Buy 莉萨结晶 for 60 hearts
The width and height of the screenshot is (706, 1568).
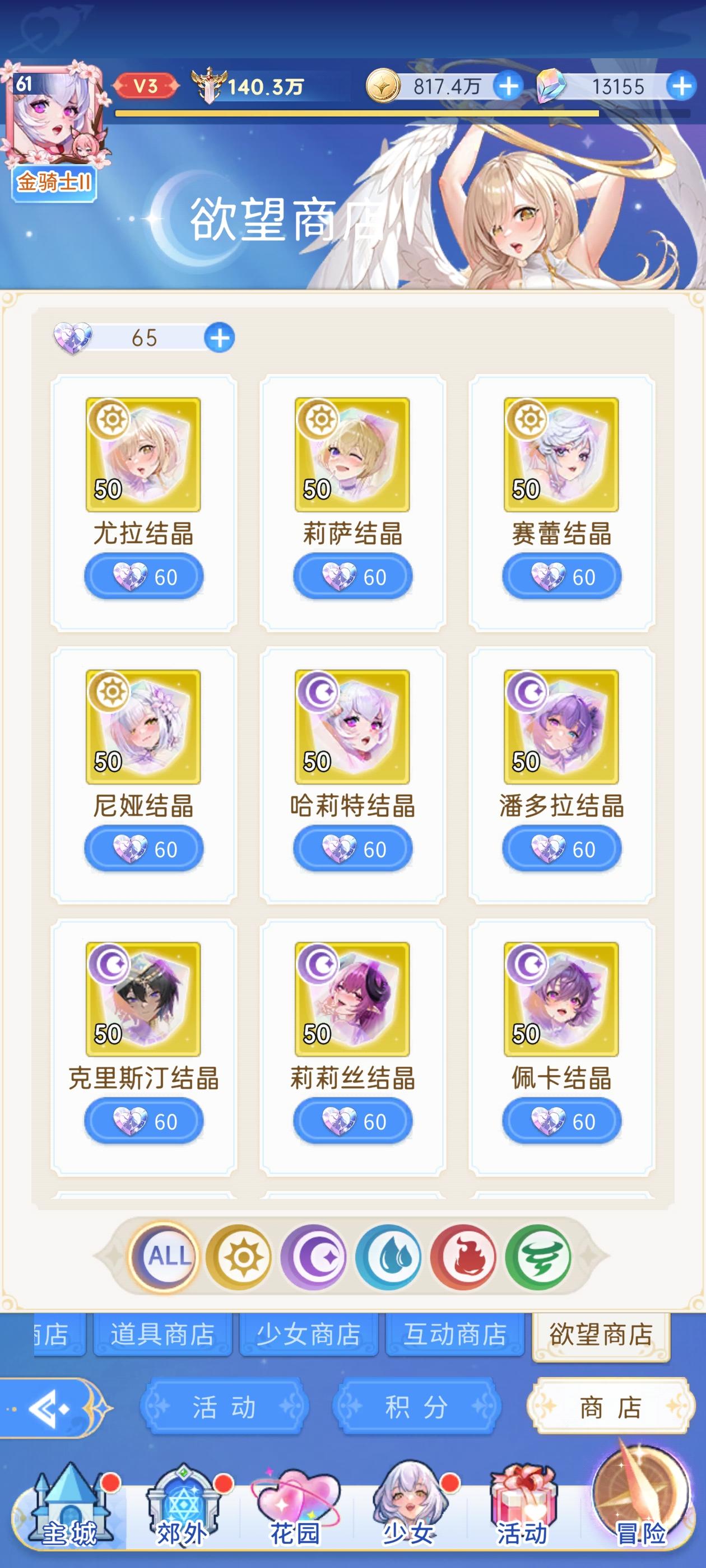click(x=352, y=576)
